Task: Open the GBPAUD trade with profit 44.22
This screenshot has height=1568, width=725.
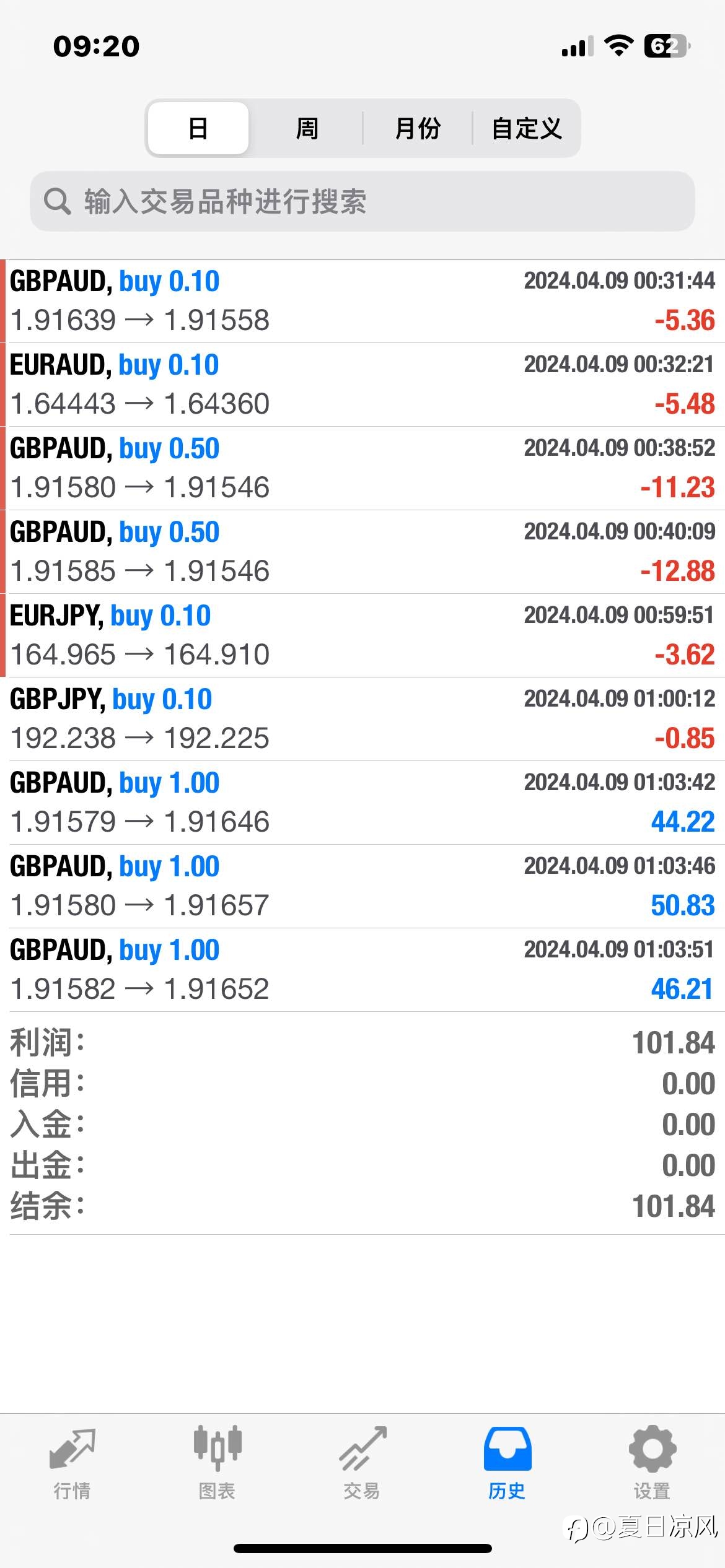Action: pyautogui.click(x=362, y=803)
